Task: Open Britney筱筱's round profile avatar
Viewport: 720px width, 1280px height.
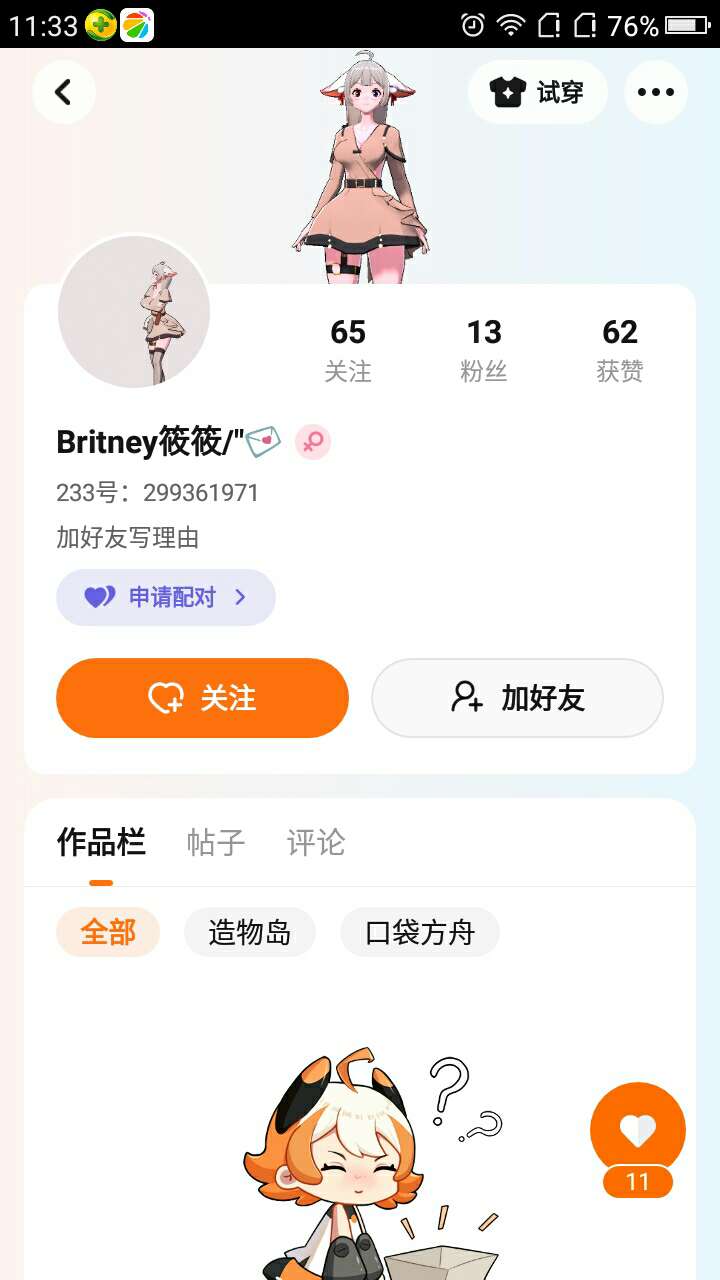Action: click(134, 312)
